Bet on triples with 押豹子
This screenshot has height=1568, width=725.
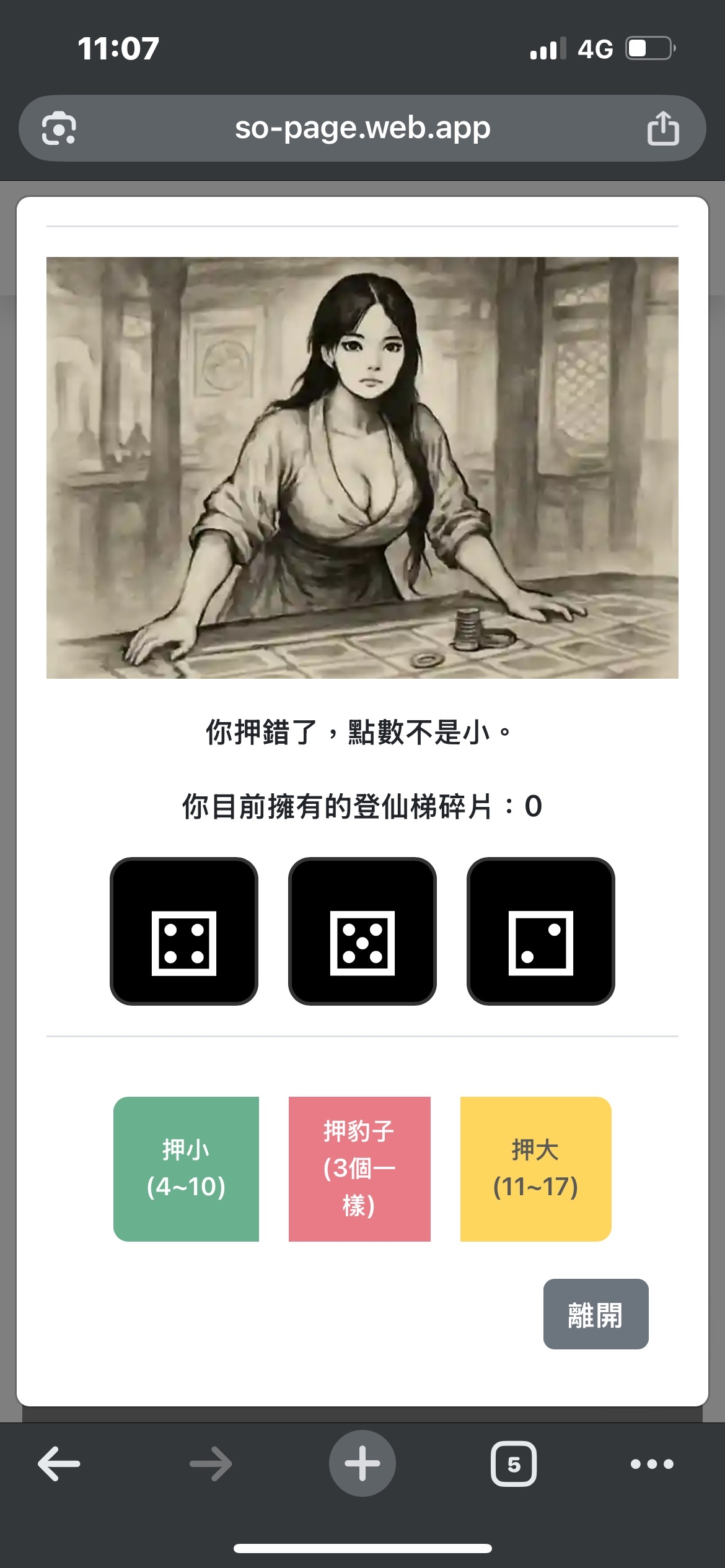[x=359, y=1169]
